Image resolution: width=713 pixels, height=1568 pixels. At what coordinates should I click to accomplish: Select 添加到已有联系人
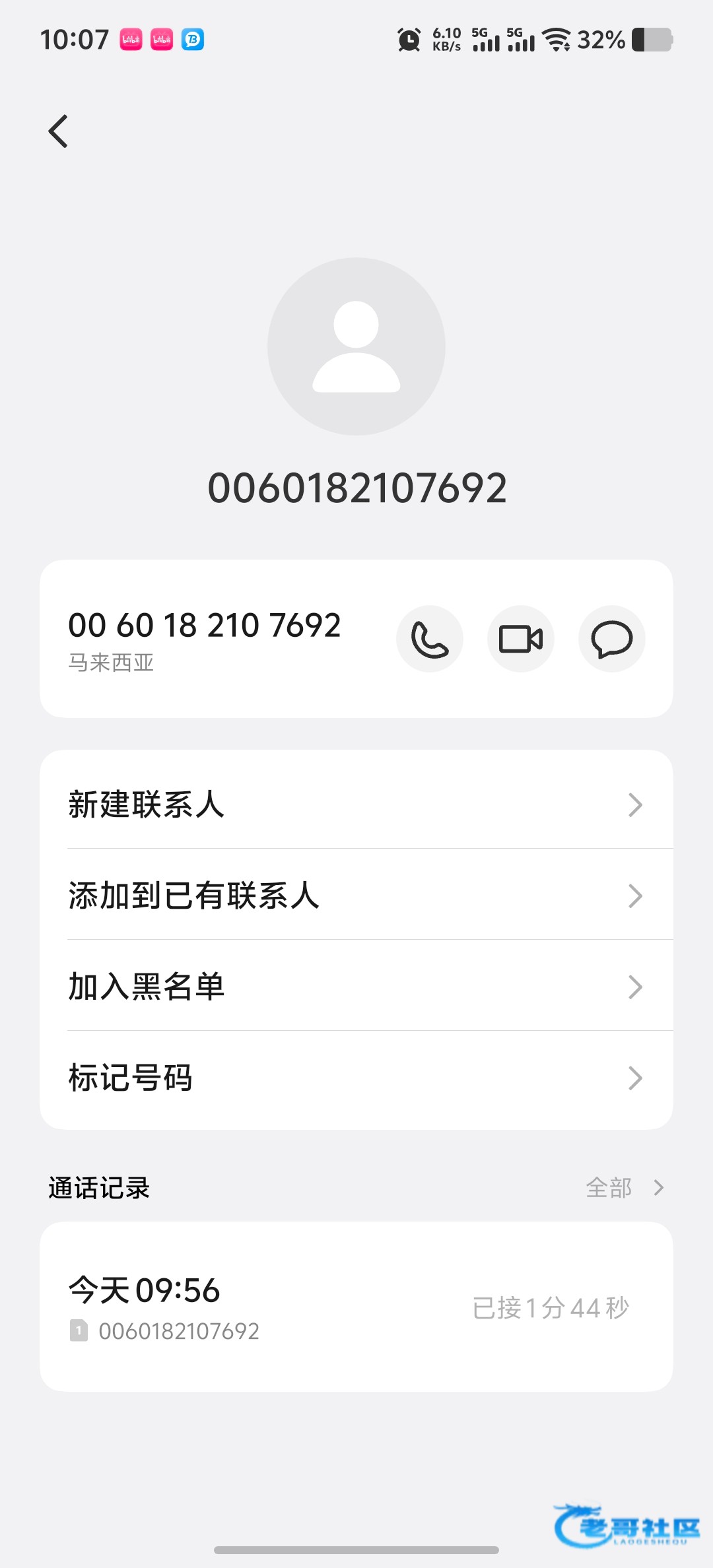click(356, 895)
